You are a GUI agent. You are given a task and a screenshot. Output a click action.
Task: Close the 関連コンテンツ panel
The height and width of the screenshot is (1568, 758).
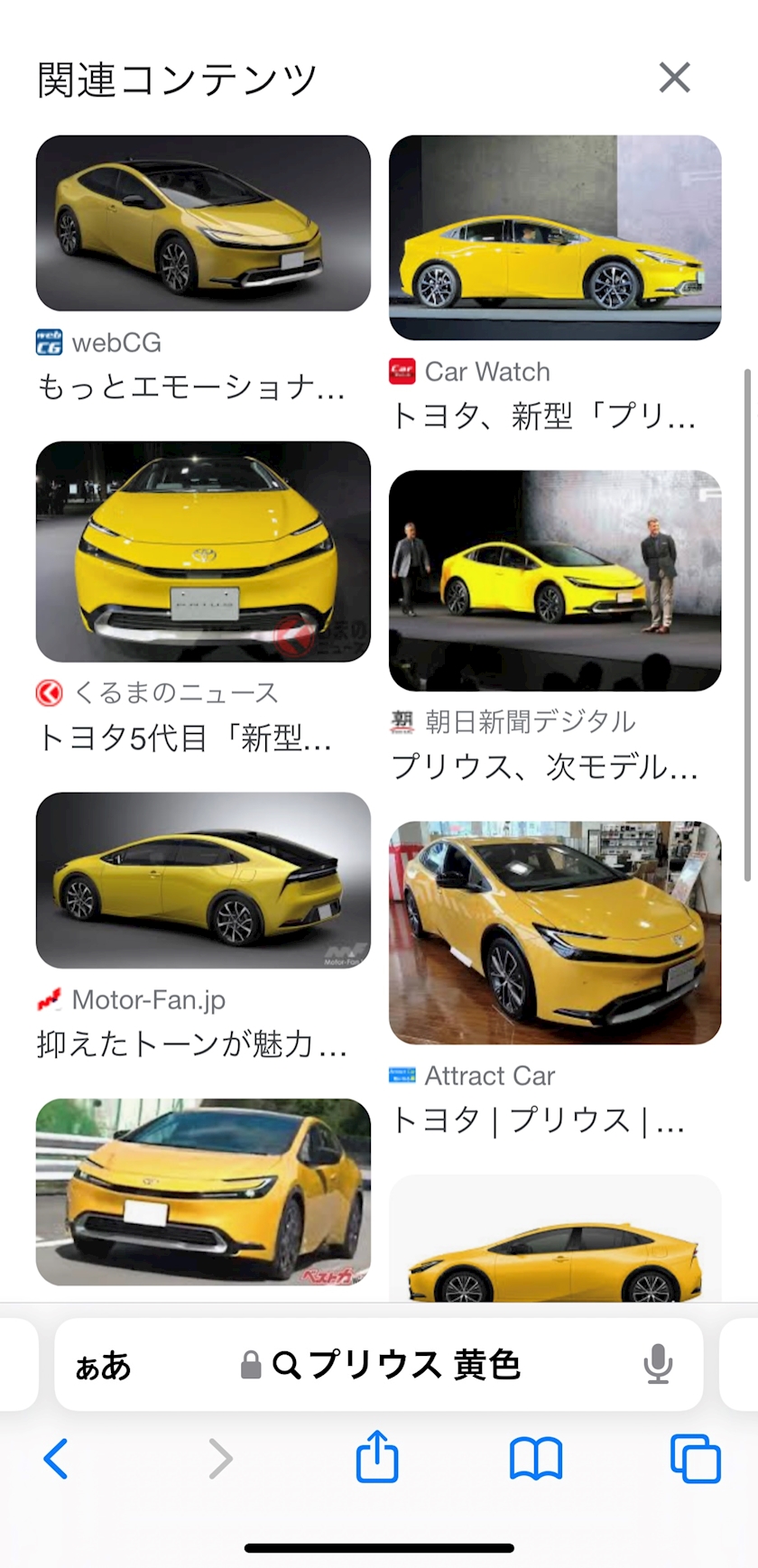point(674,78)
